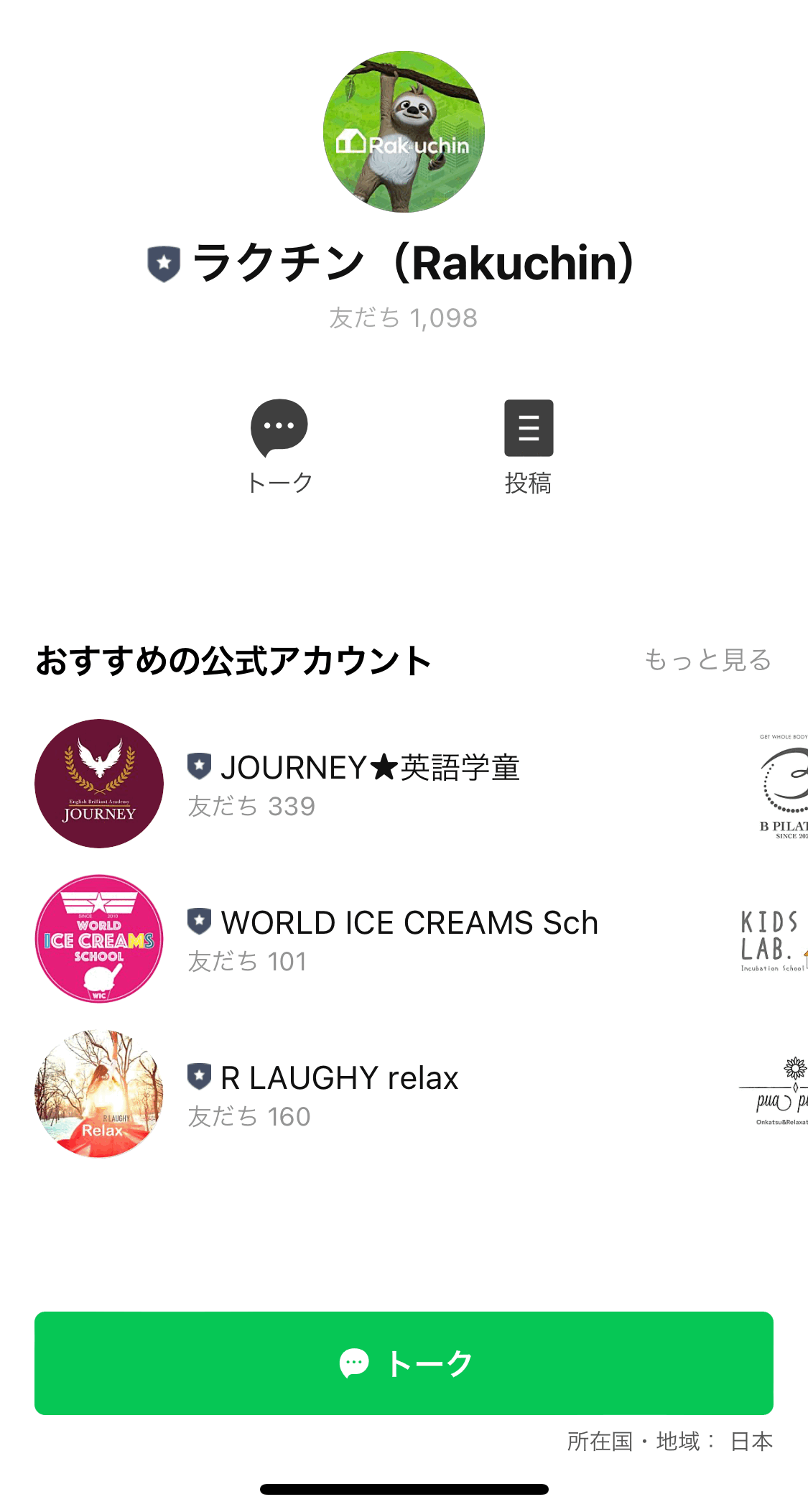Open the トーク speech bubble icon
This screenshot has width=808, height=1512.
[279, 428]
